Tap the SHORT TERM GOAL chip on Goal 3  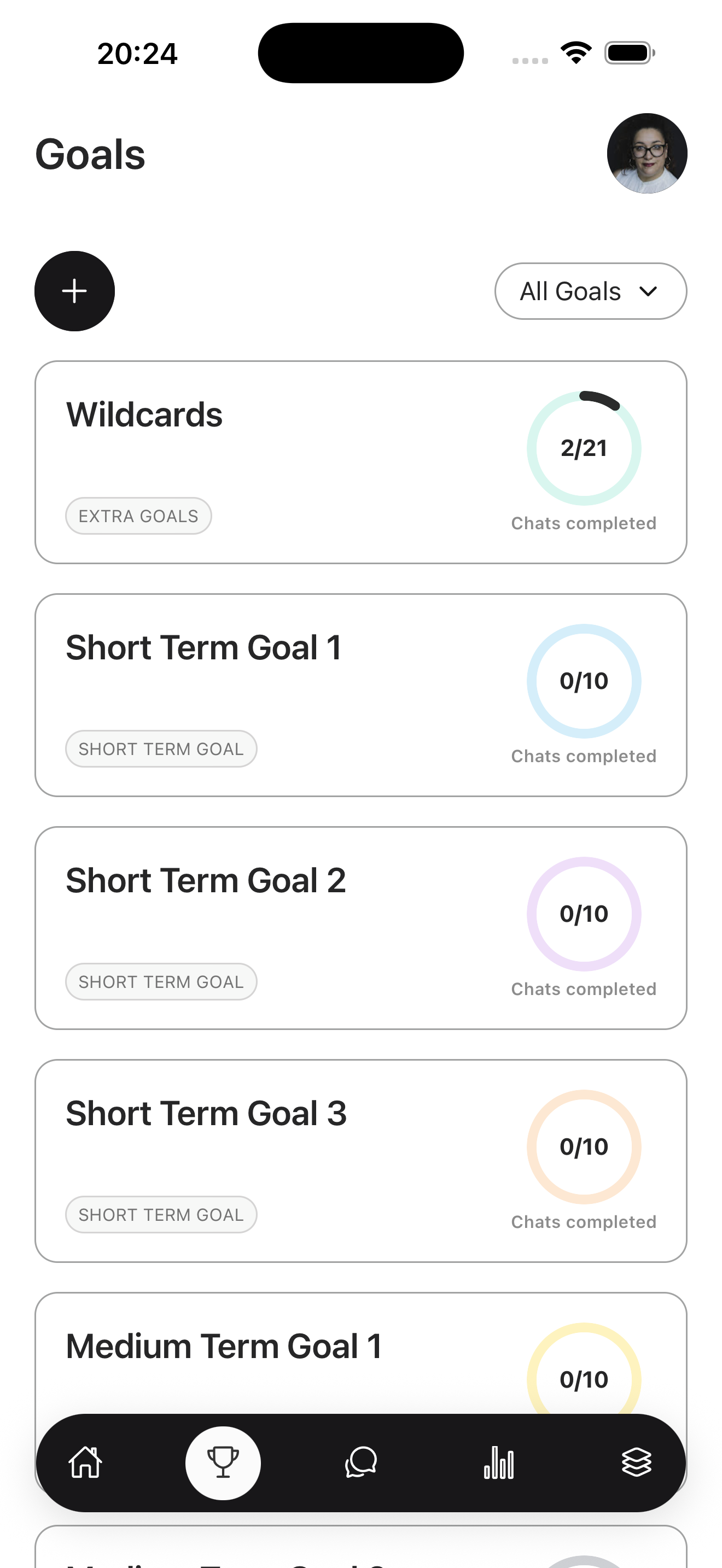[x=161, y=1214]
